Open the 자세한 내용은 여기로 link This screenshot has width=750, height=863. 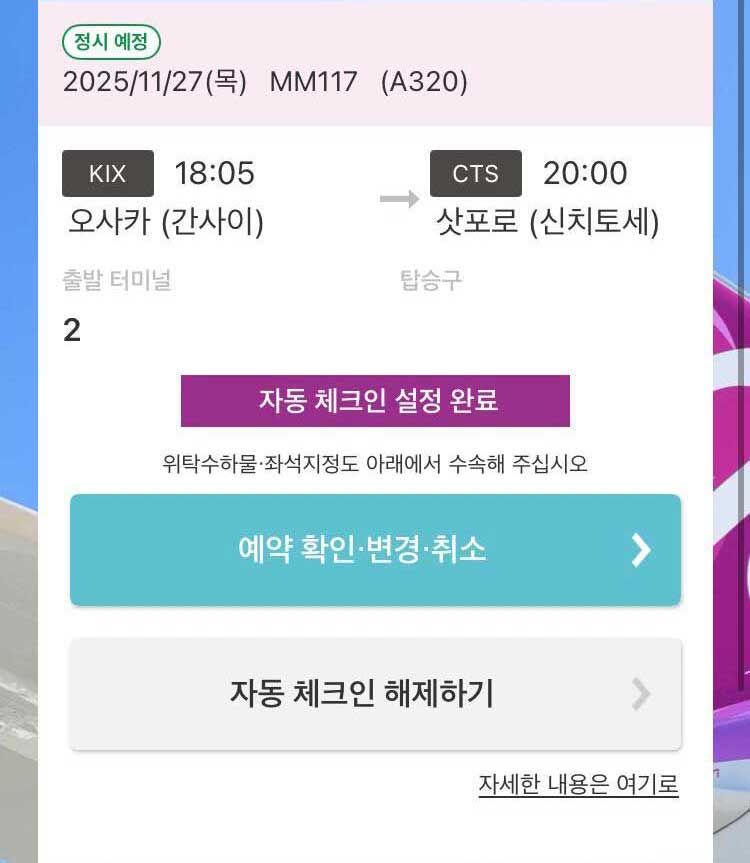pos(578,785)
